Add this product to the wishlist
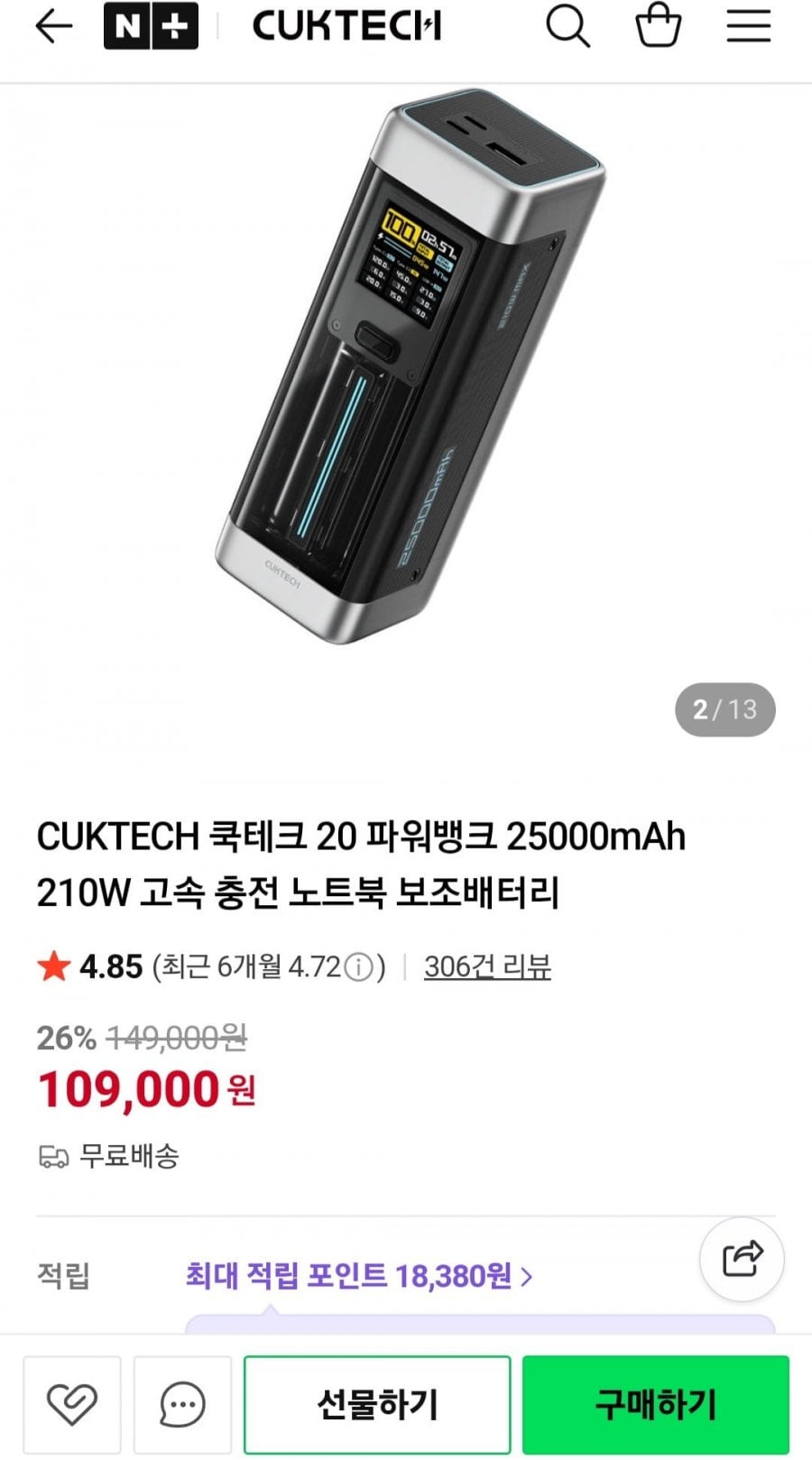Viewport: 812px width, 1460px height. pyautogui.click(x=72, y=1404)
